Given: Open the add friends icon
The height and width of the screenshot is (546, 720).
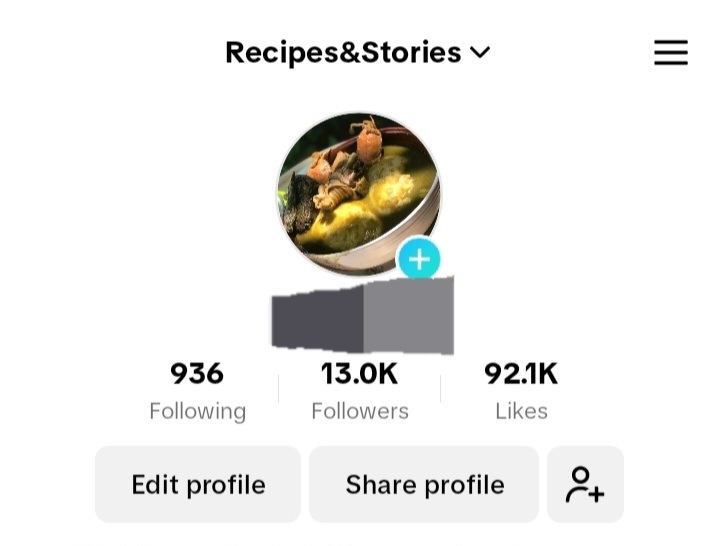Looking at the screenshot, I should [585, 485].
